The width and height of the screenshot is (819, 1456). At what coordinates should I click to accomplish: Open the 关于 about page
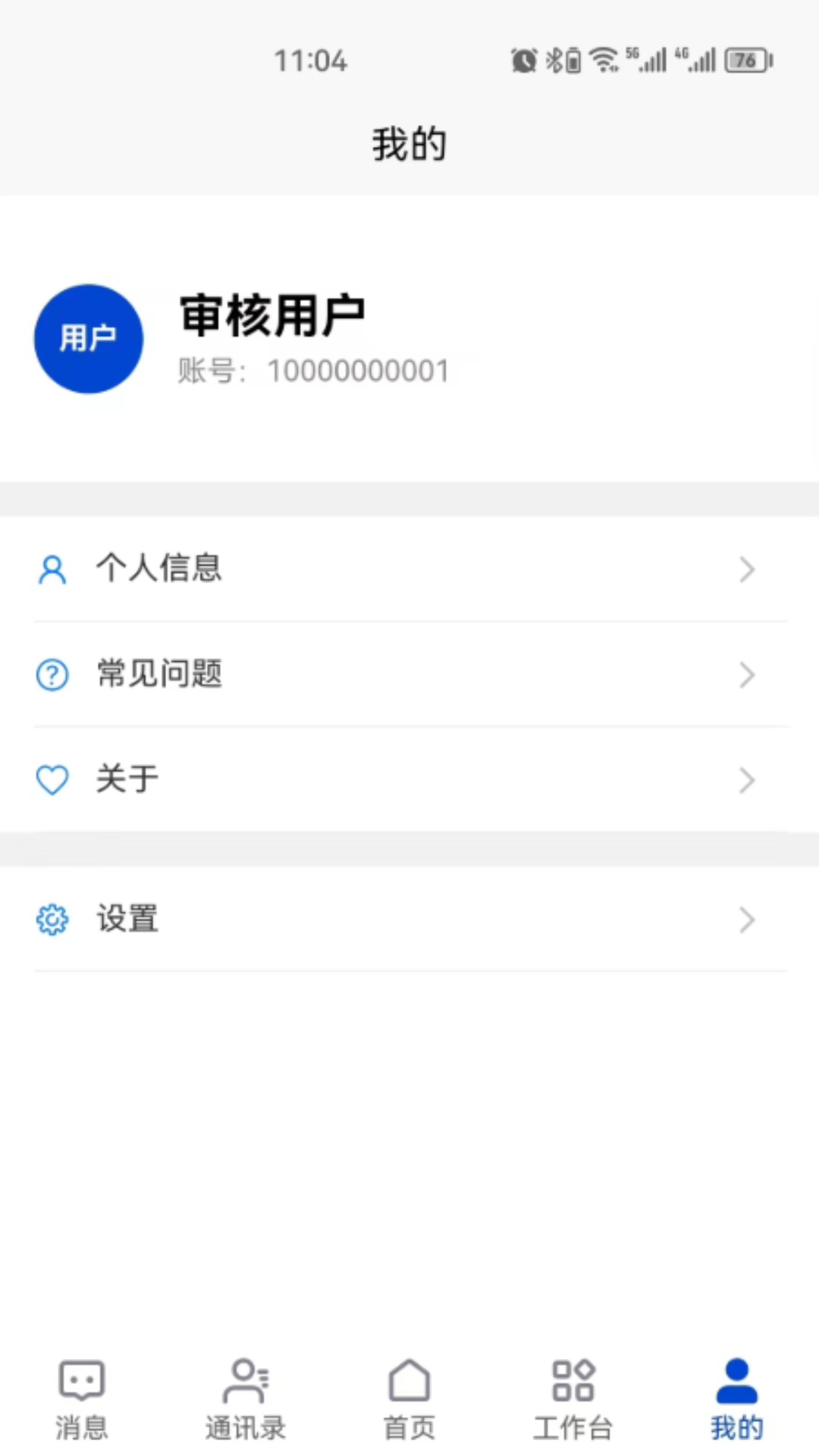click(127, 778)
